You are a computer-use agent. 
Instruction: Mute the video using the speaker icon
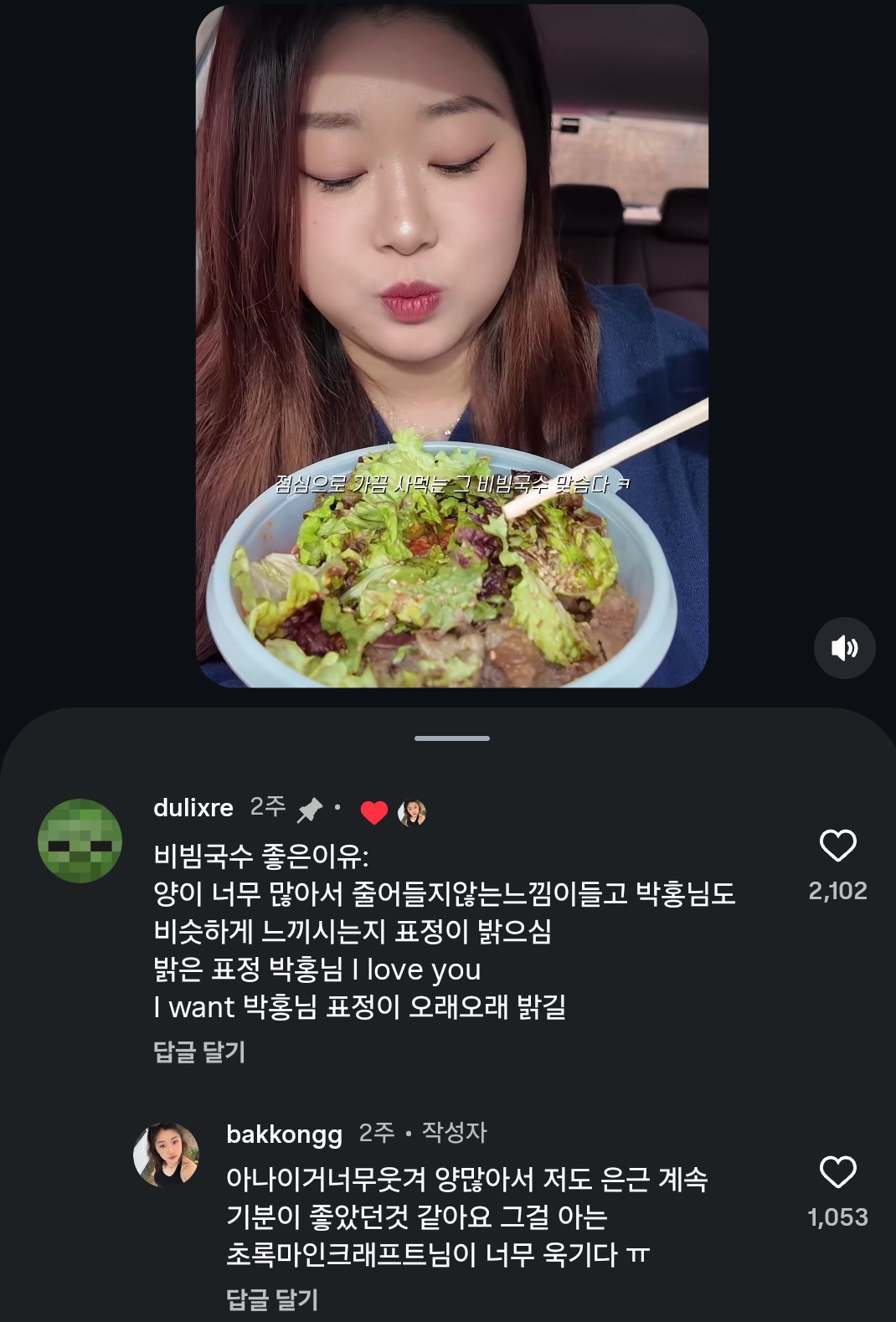tap(845, 648)
